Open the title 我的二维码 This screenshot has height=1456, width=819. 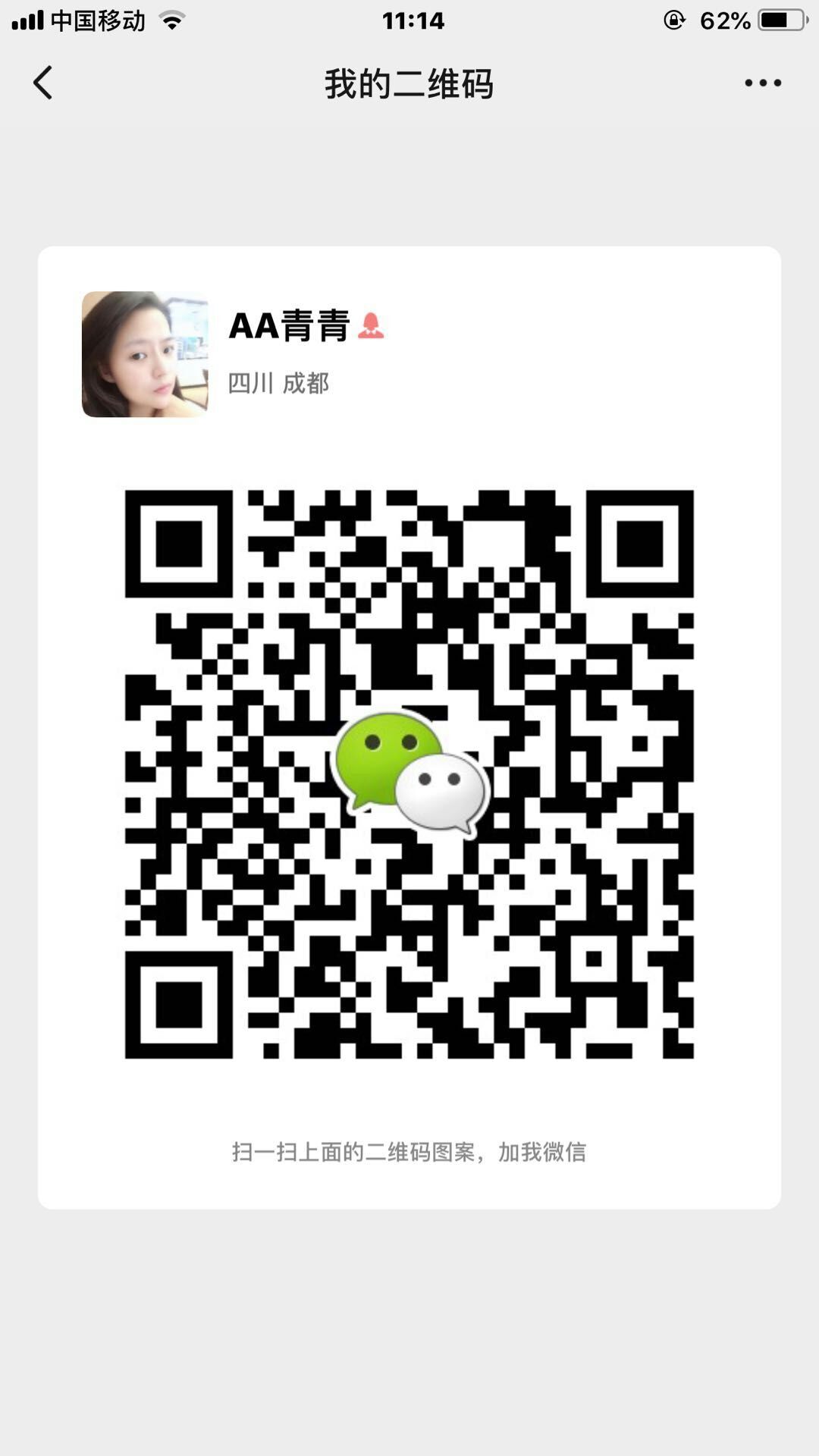click(409, 86)
